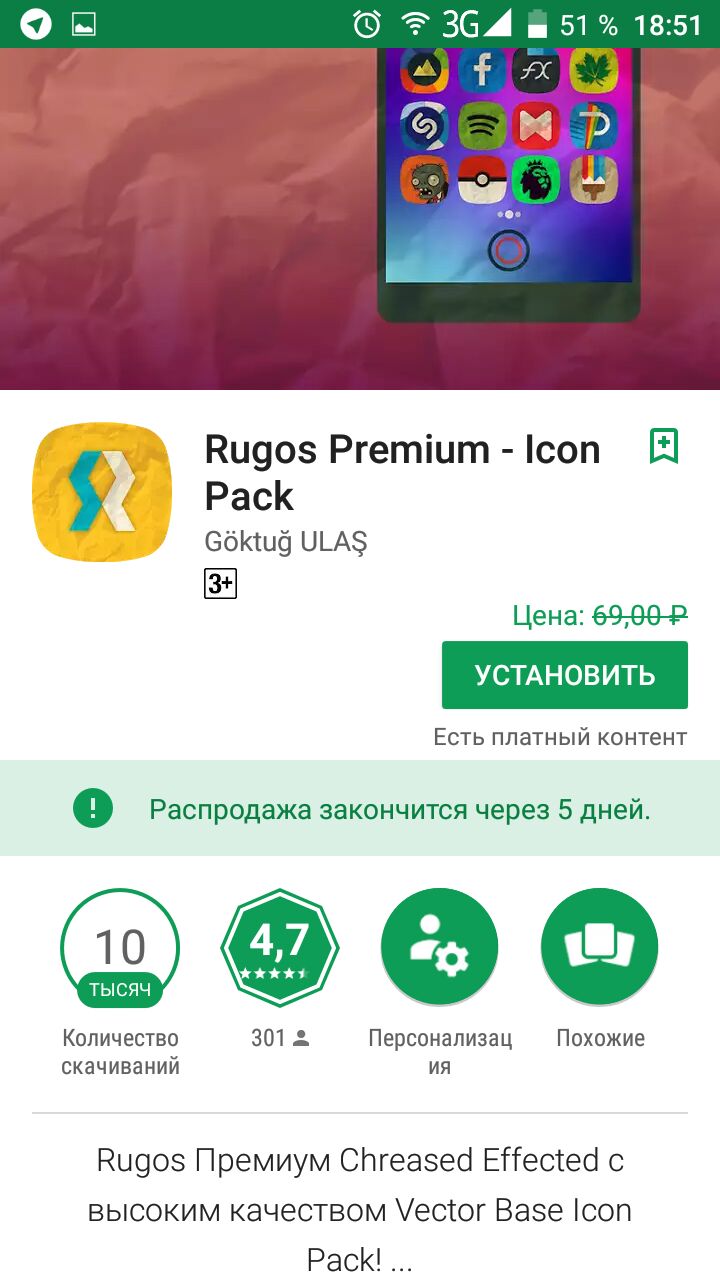Show similar apps via Похожие

600,947
